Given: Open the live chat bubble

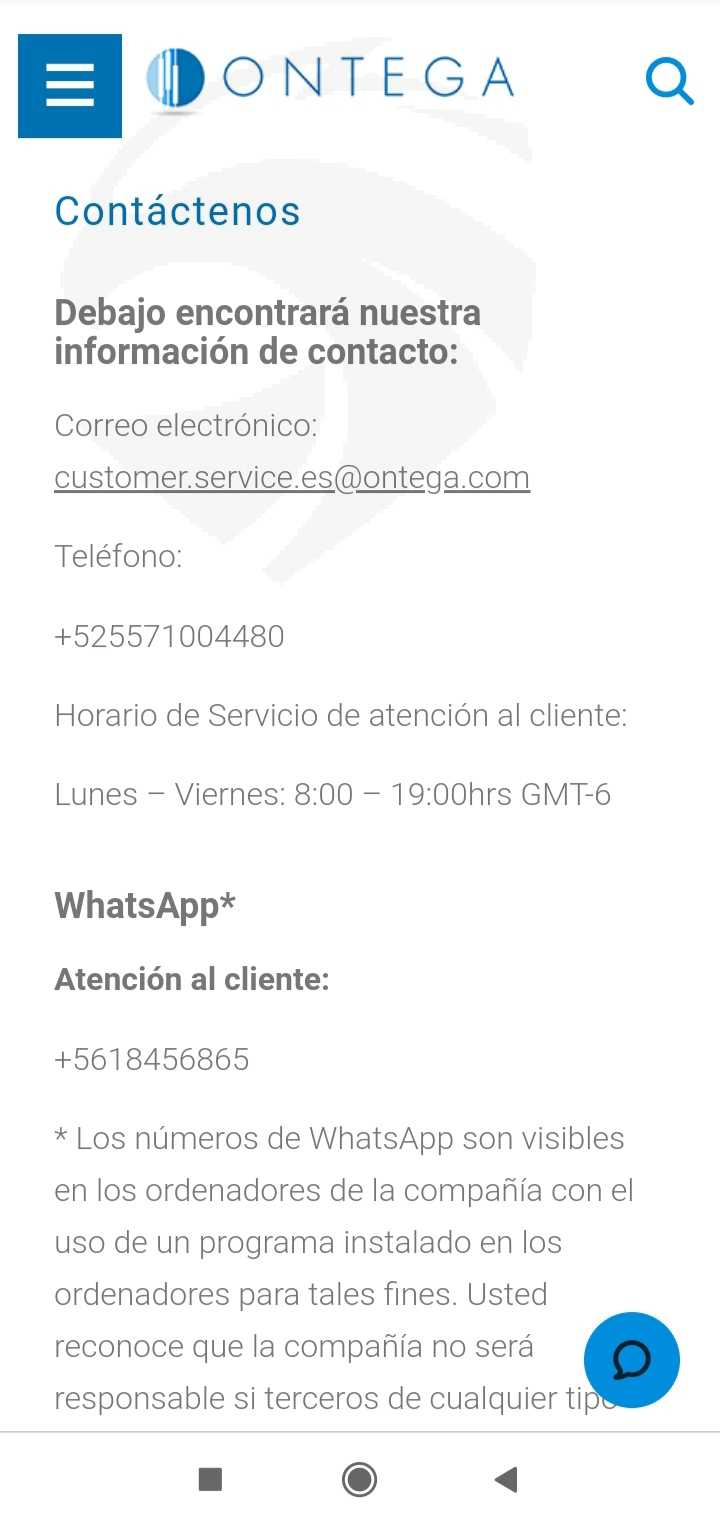Looking at the screenshot, I should point(631,1359).
